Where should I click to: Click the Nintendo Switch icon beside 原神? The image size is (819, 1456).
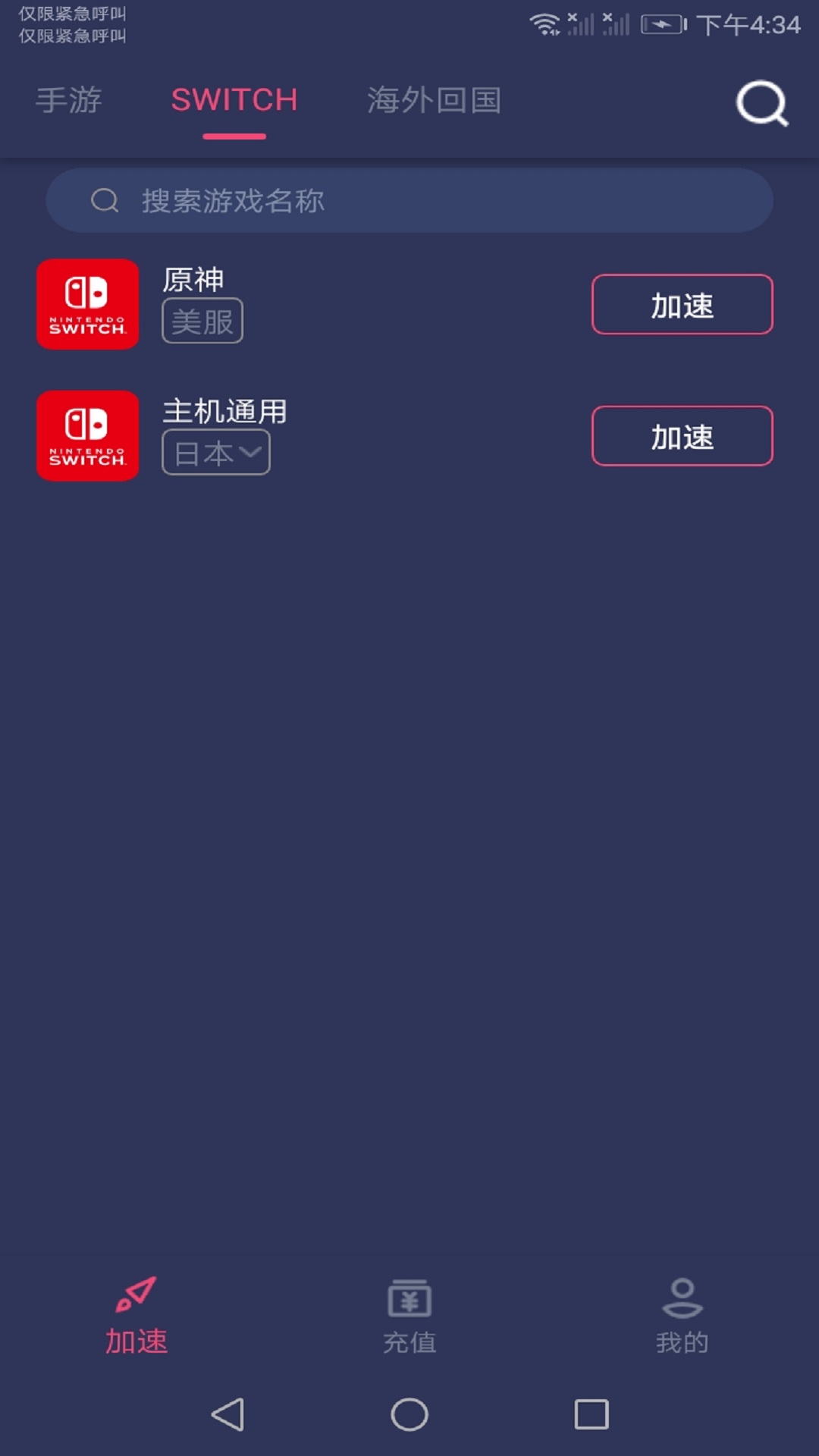[87, 304]
